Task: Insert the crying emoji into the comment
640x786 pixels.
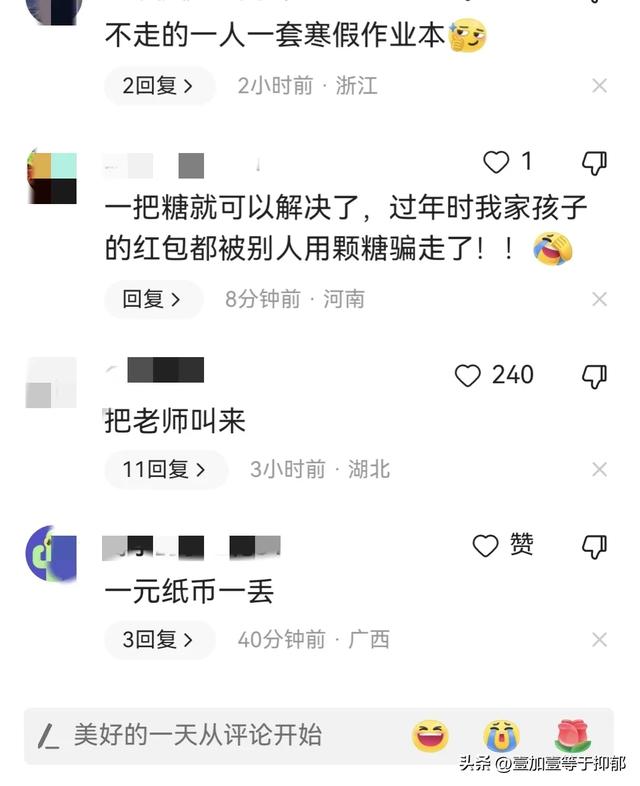Action: pos(501,737)
